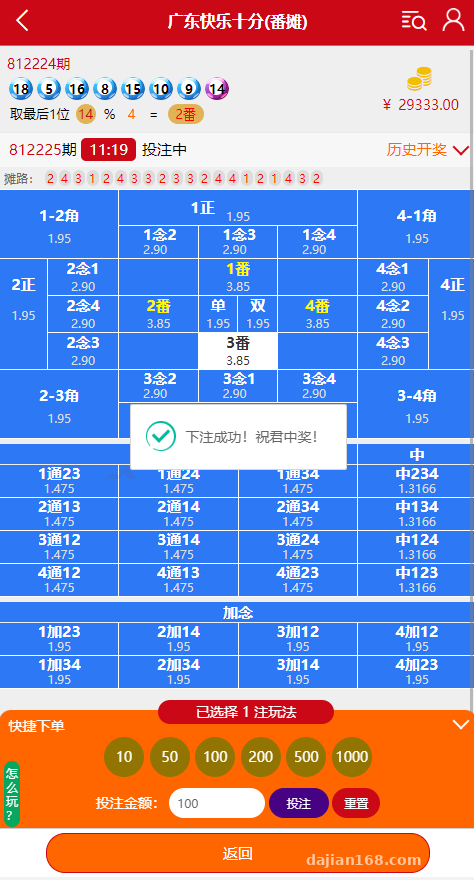The width and height of the screenshot is (474, 880).
Task: Set quick amount chip 500
Action: [306, 757]
